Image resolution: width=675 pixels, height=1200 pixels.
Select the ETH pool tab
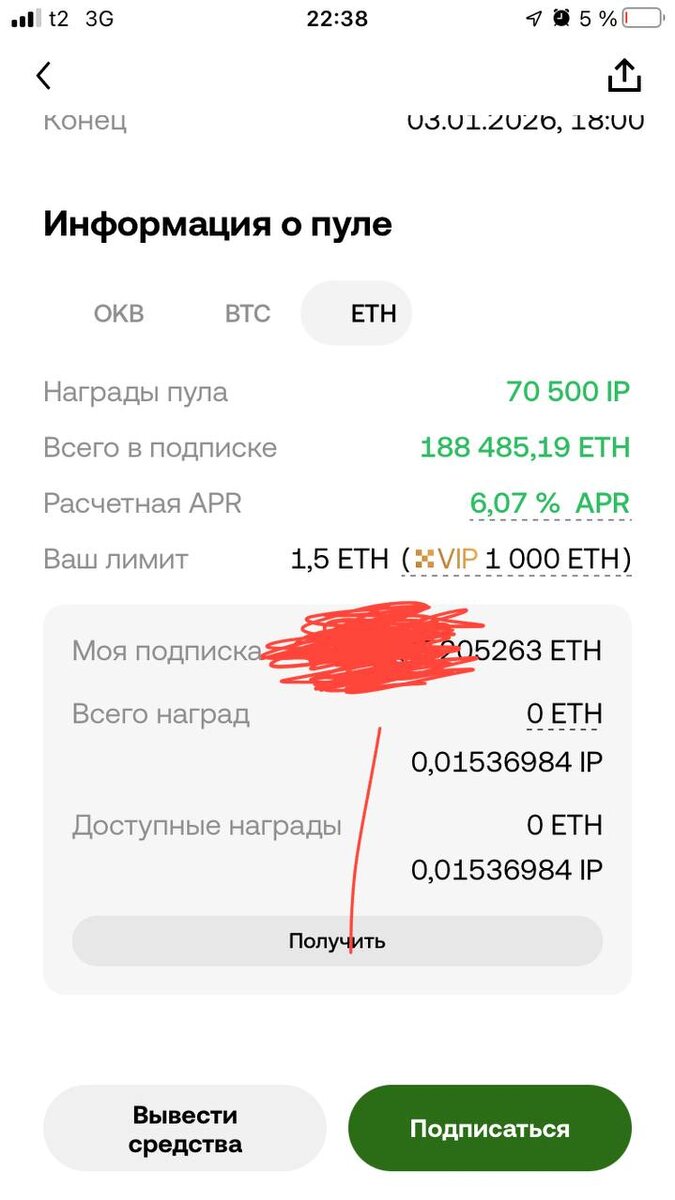click(x=373, y=314)
